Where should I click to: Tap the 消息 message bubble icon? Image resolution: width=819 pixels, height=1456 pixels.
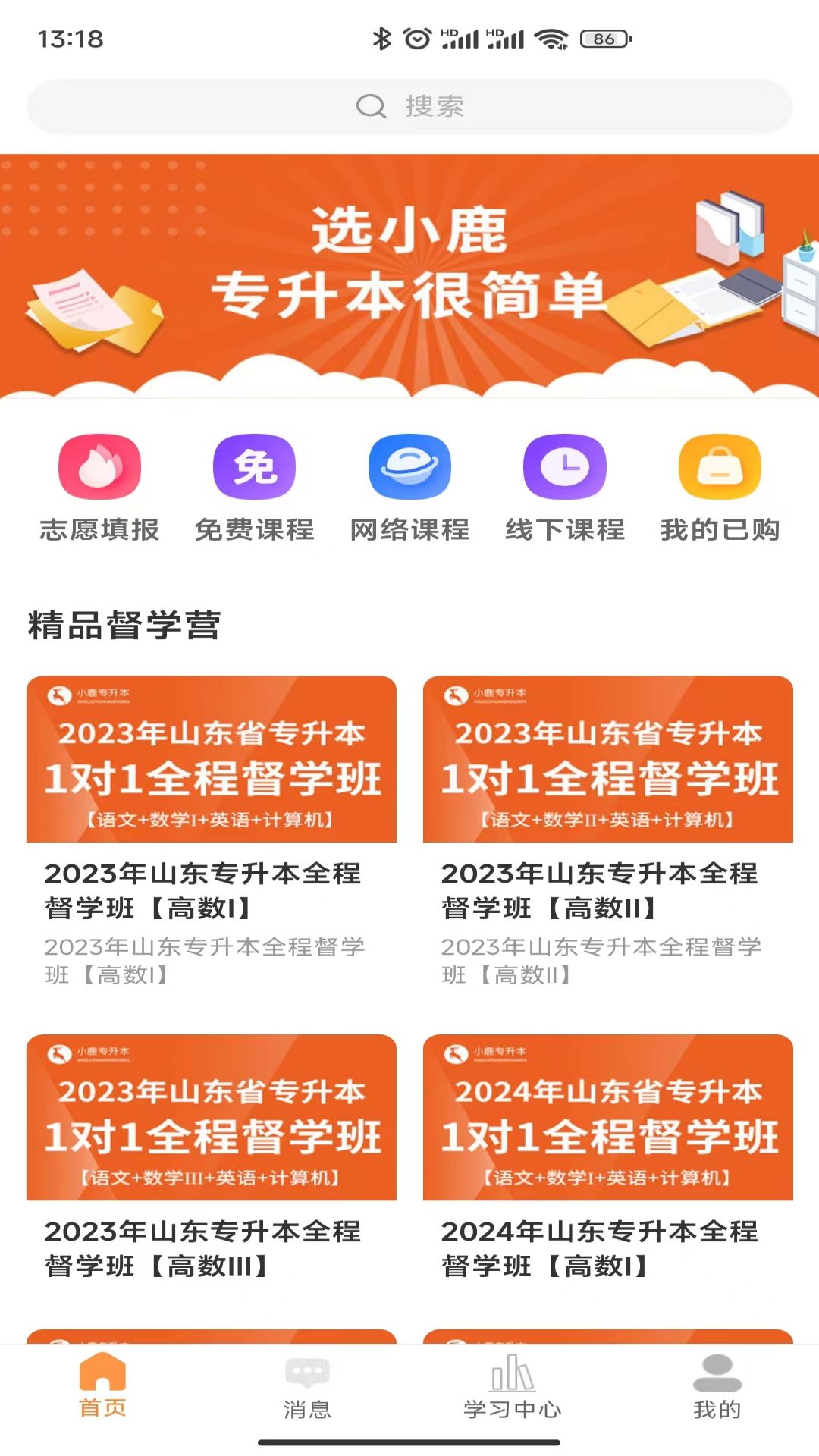click(x=306, y=1374)
